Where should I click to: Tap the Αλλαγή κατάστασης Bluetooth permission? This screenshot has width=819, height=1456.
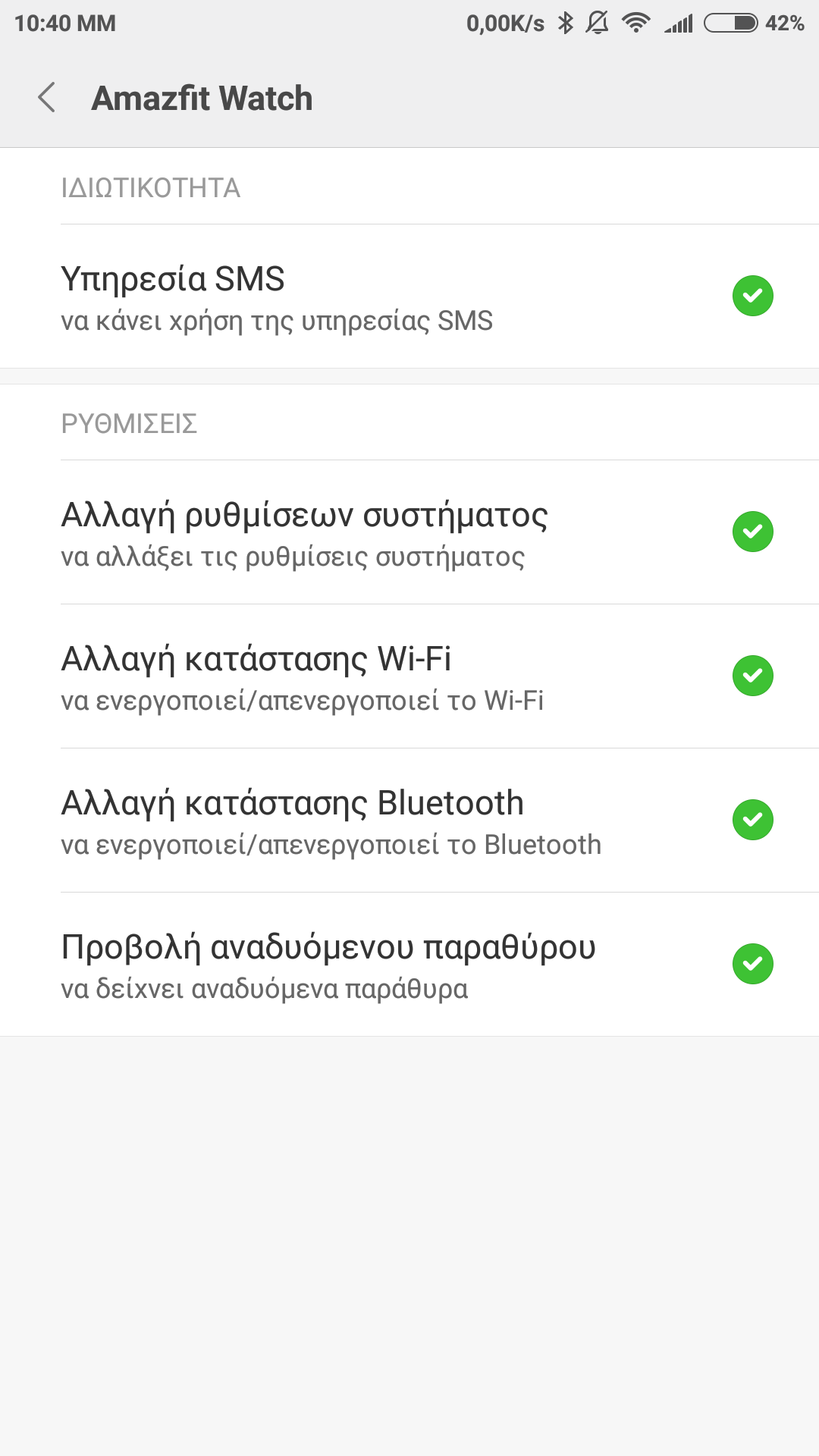(x=409, y=821)
